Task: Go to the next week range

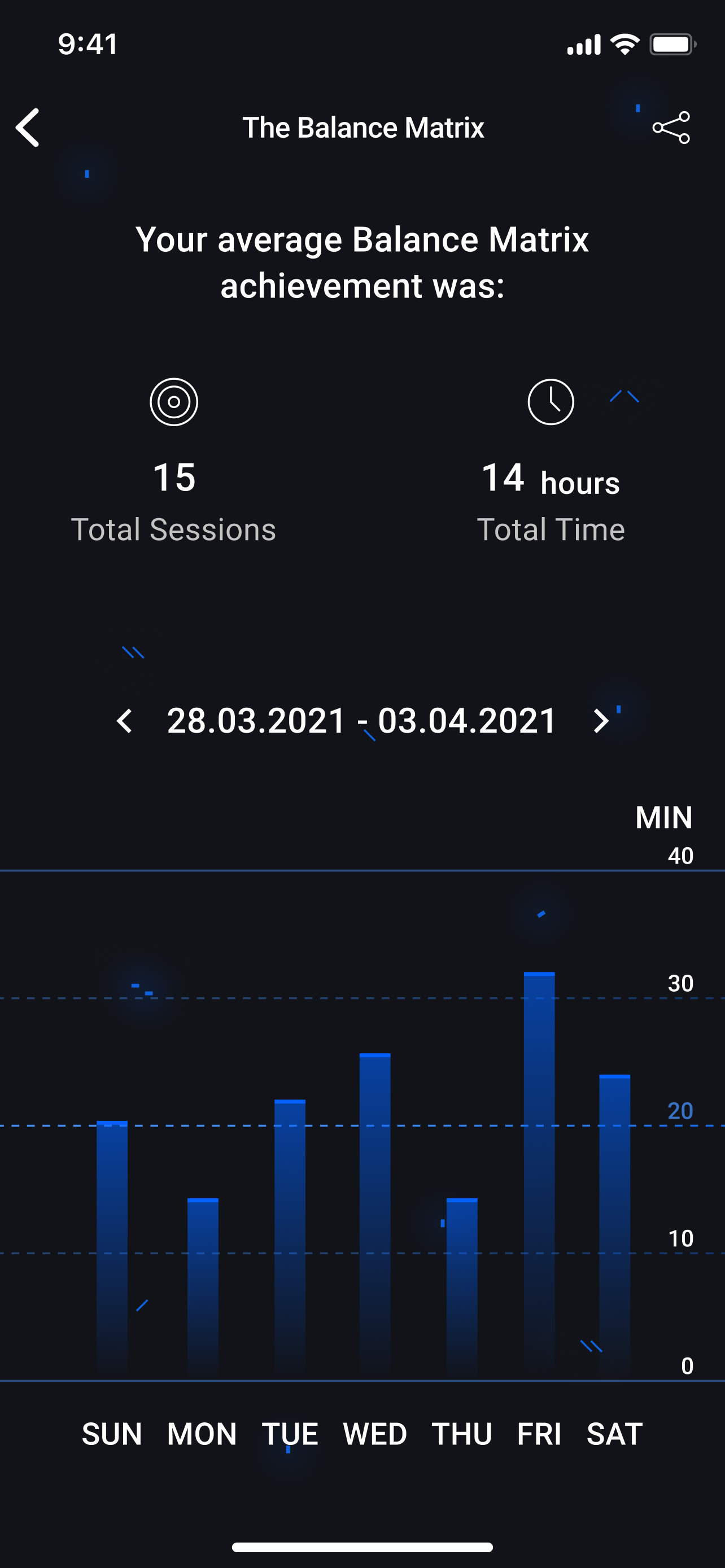Action: pos(601,721)
